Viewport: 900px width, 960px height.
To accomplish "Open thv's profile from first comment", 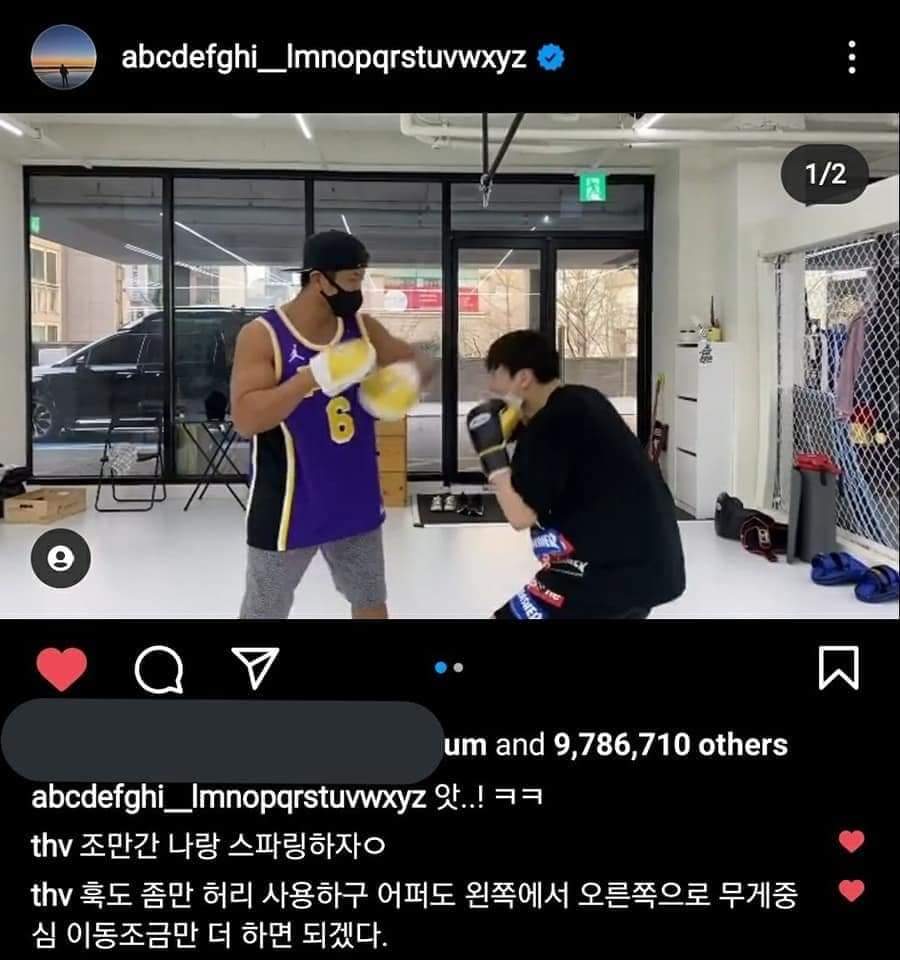I will pos(49,847).
